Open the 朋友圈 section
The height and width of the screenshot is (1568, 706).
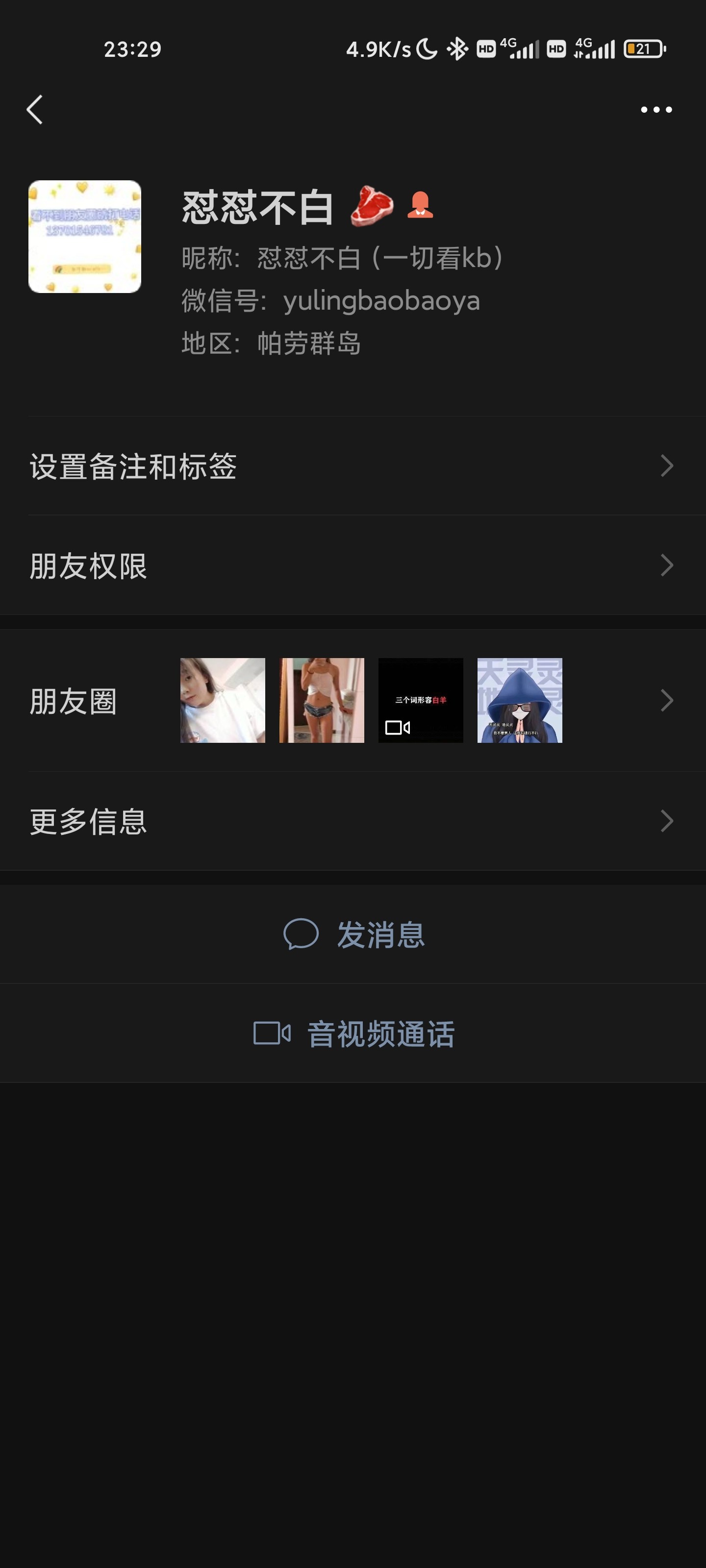click(x=73, y=701)
